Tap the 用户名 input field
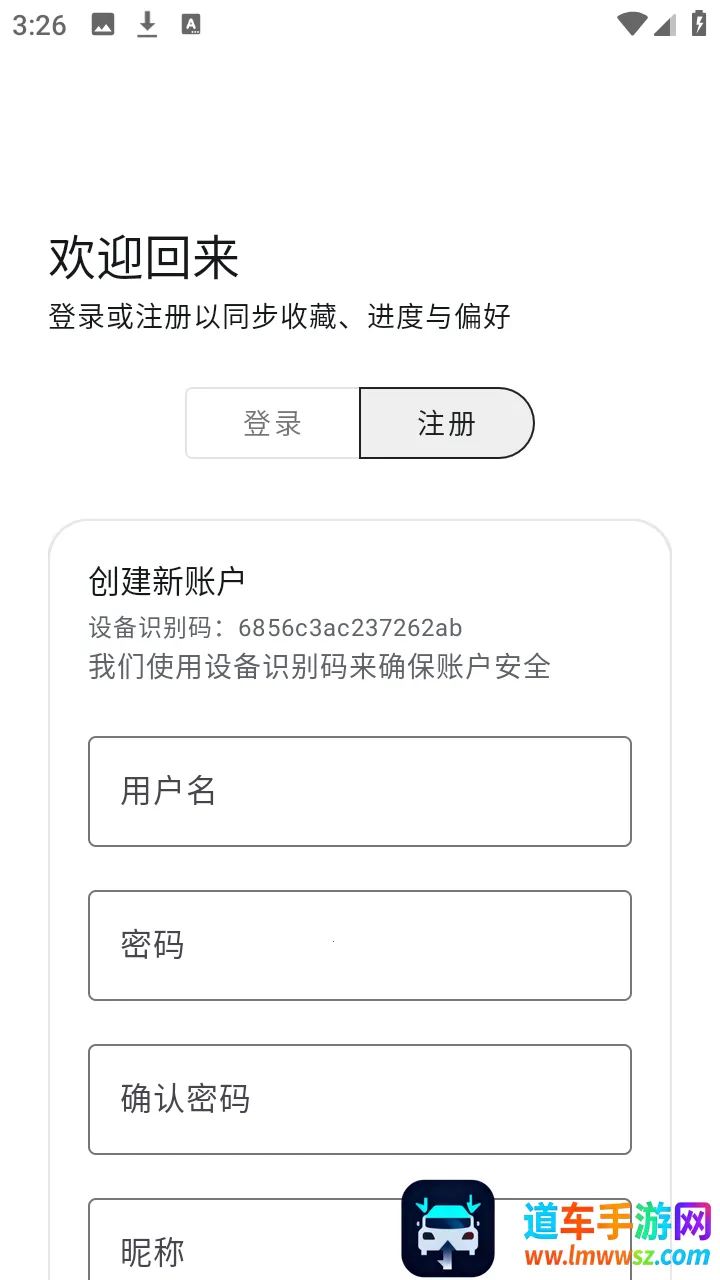This screenshot has height=1280, width=720. (x=360, y=791)
